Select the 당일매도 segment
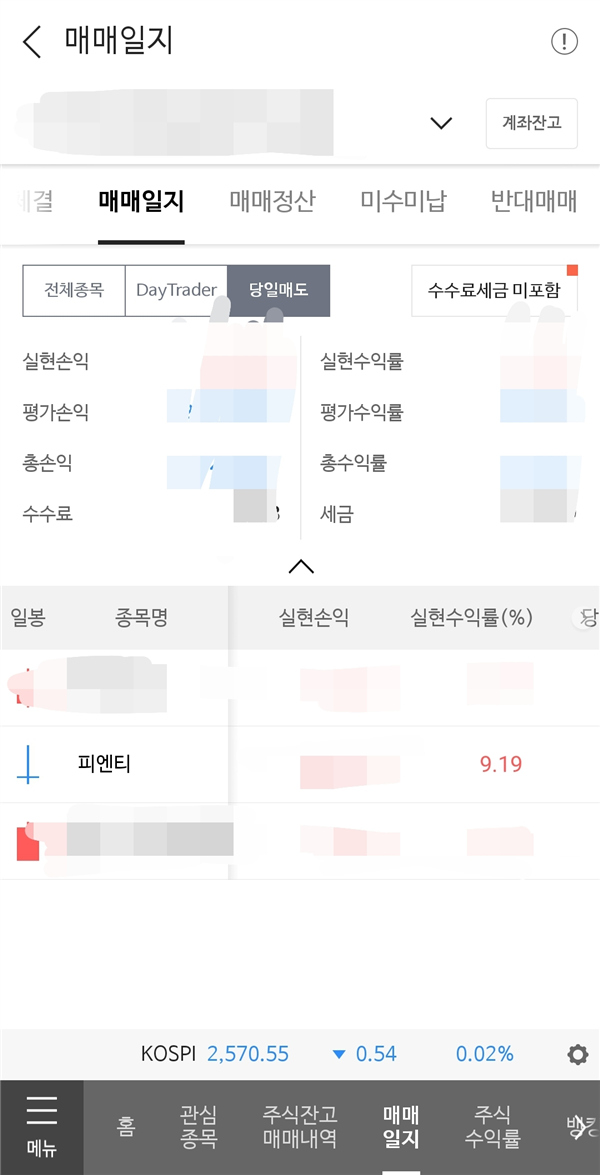Viewport: 600px width, 1175px height. point(279,290)
